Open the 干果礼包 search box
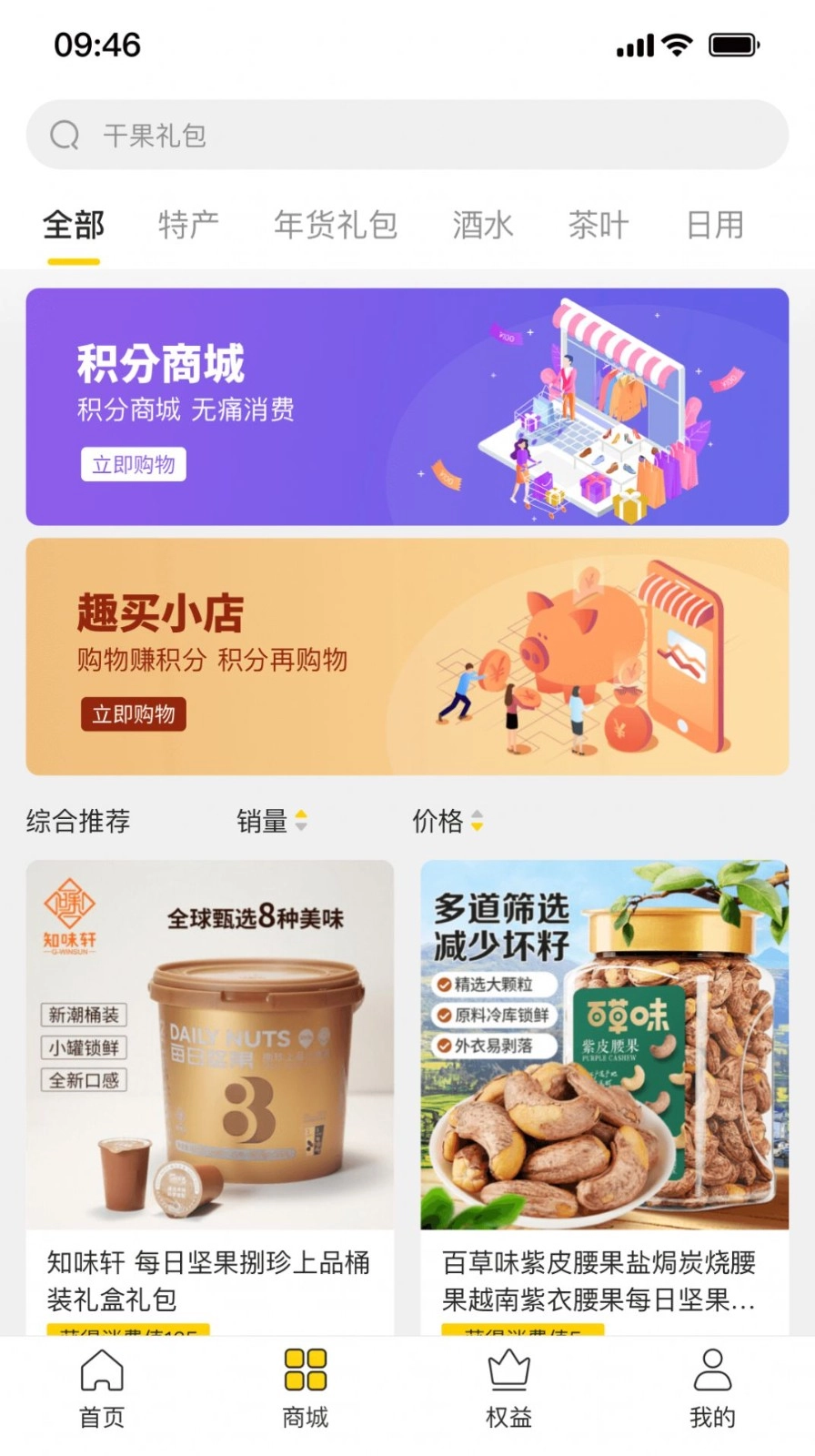Image resolution: width=815 pixels, height=1456 pixels. click(407, 135)
